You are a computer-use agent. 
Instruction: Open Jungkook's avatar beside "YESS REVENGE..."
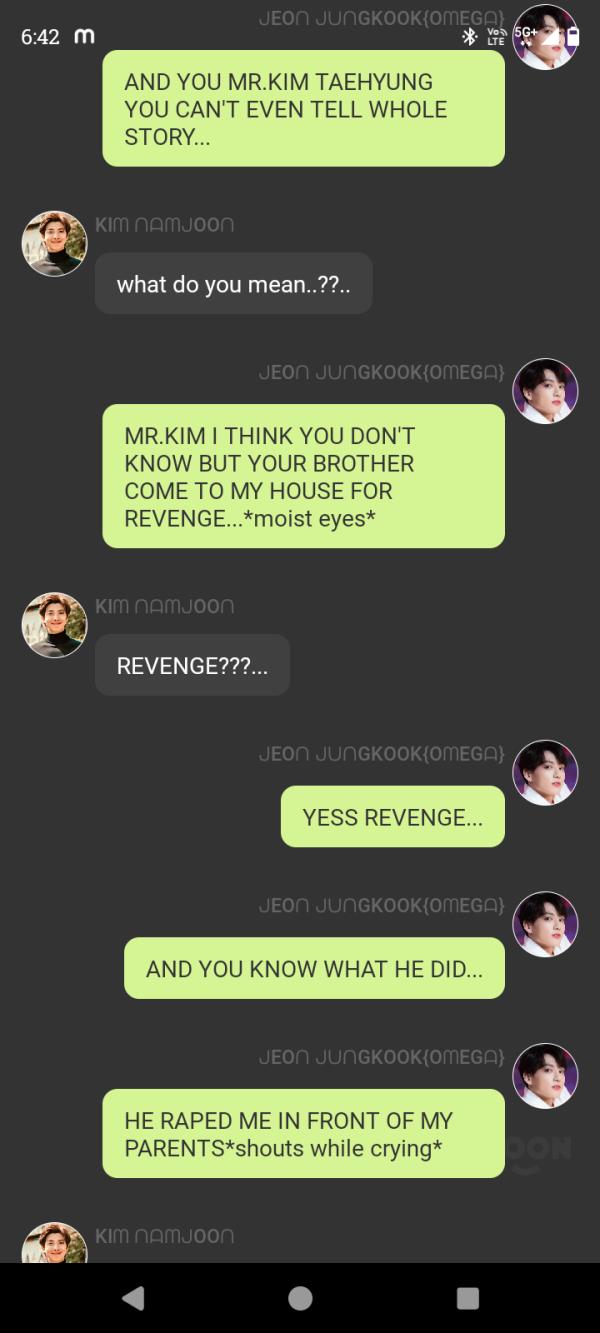click(545, 773)
